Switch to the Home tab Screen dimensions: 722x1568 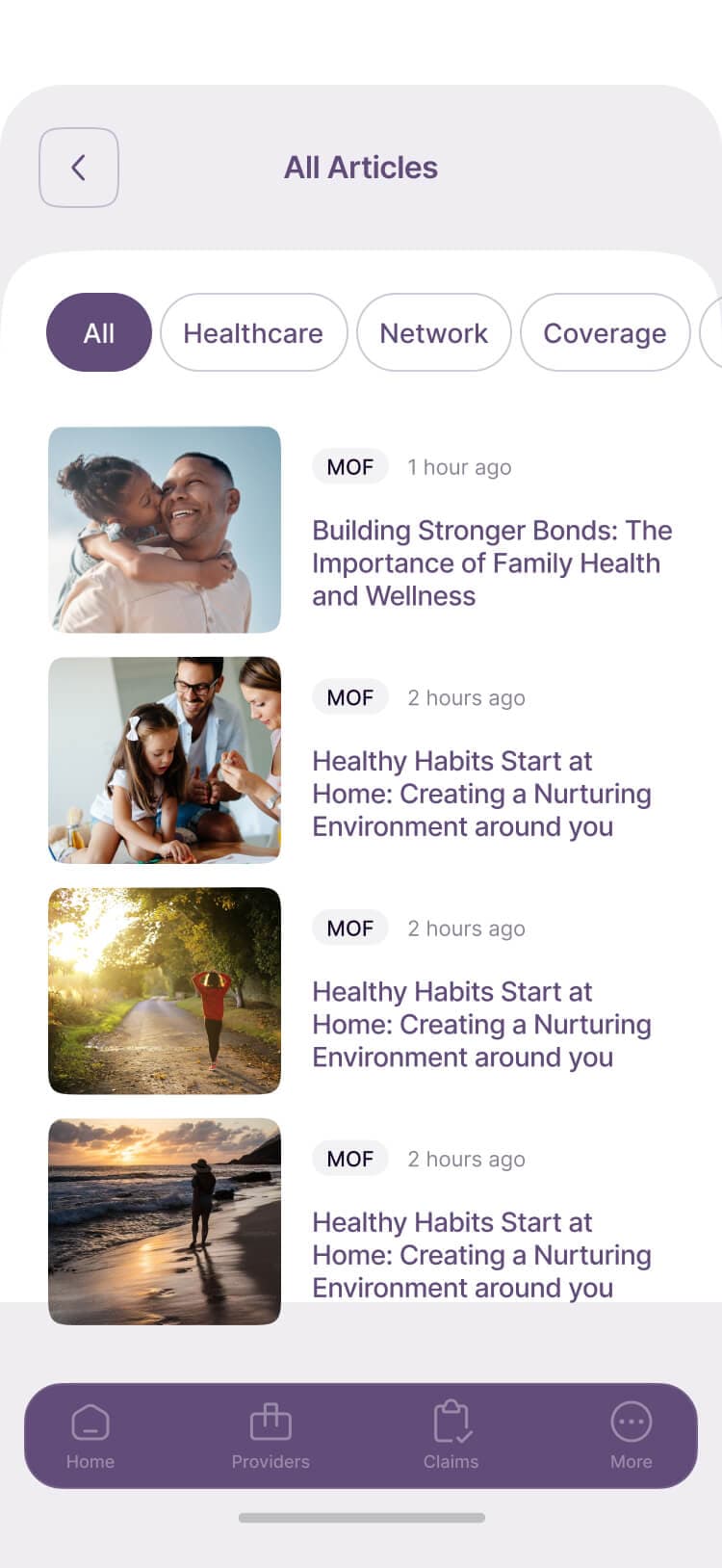90,1435
